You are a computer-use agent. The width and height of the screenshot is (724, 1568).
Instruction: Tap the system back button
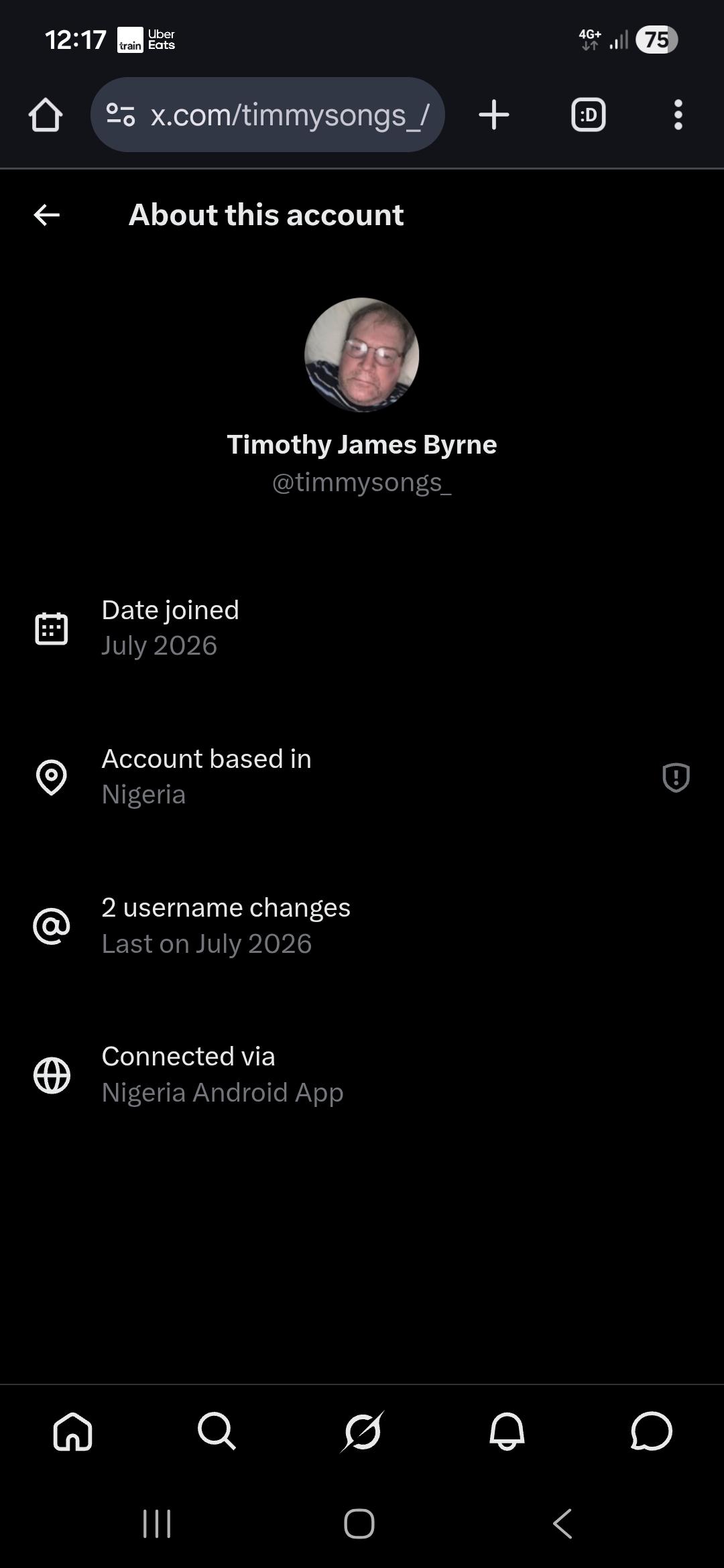click(x=563, y=1524)
